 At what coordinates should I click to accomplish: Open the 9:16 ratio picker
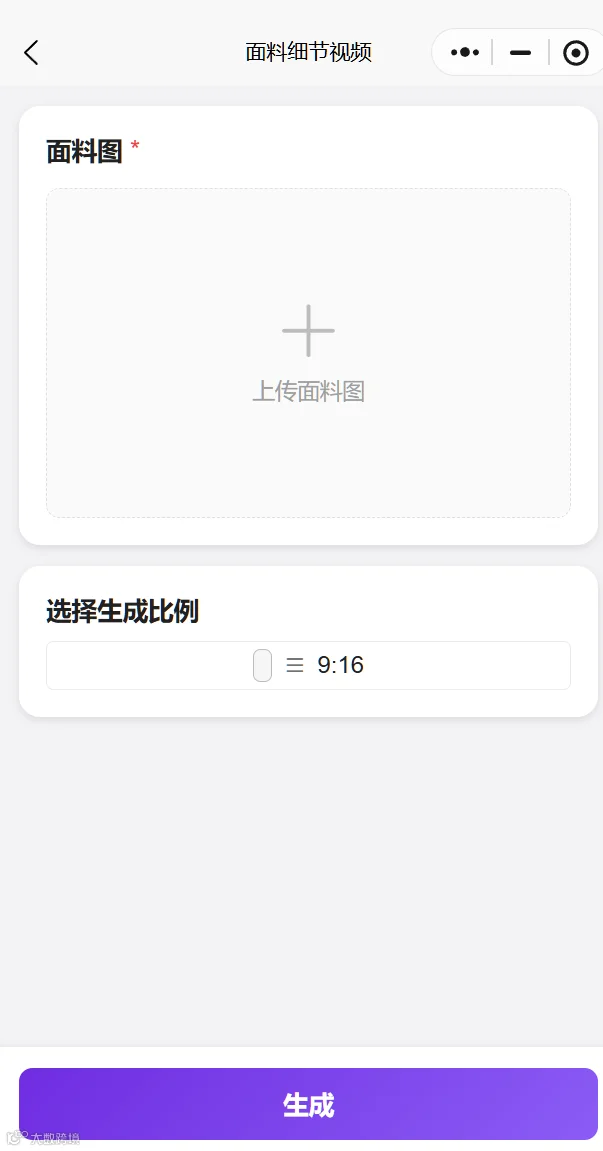pyautogui.click(x=308, y=666)
